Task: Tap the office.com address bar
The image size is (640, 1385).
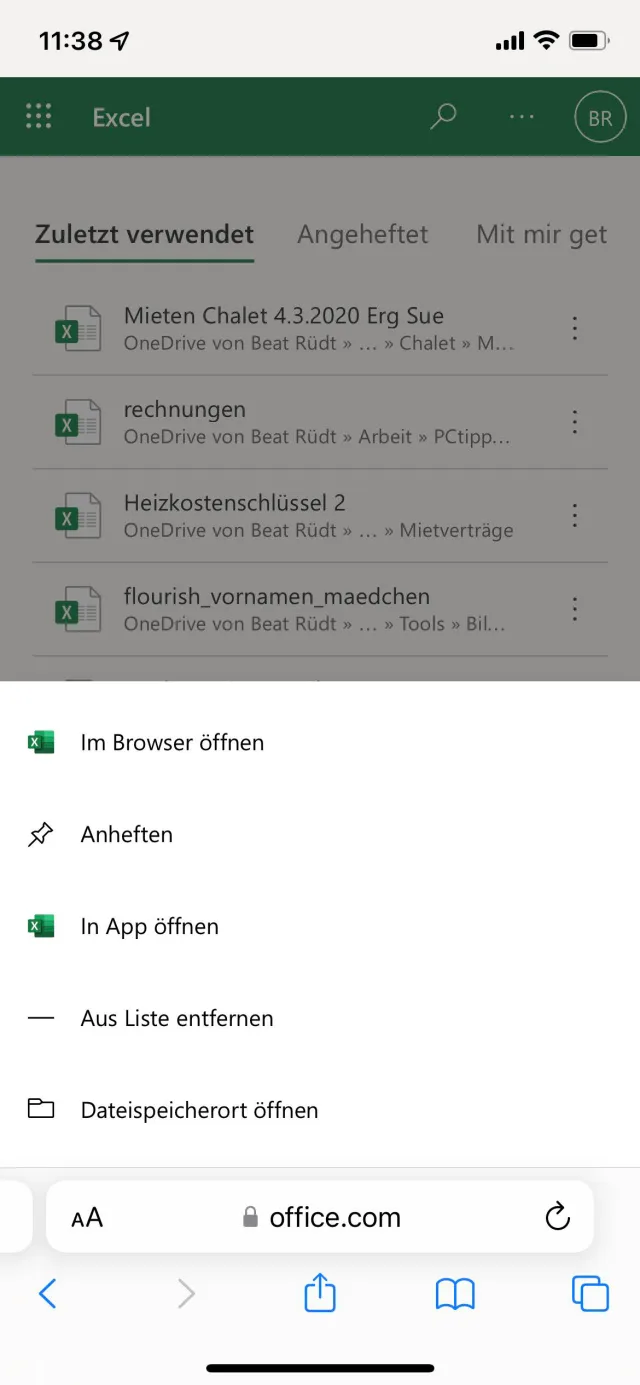Action: [x=335, y=1217]
